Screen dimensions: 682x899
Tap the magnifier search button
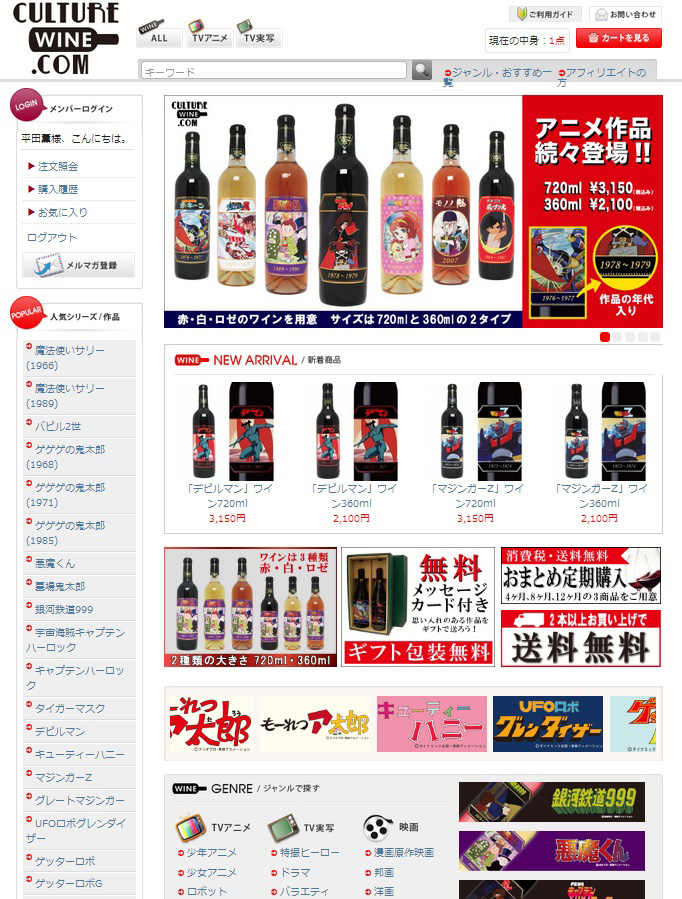coord(422,71)
